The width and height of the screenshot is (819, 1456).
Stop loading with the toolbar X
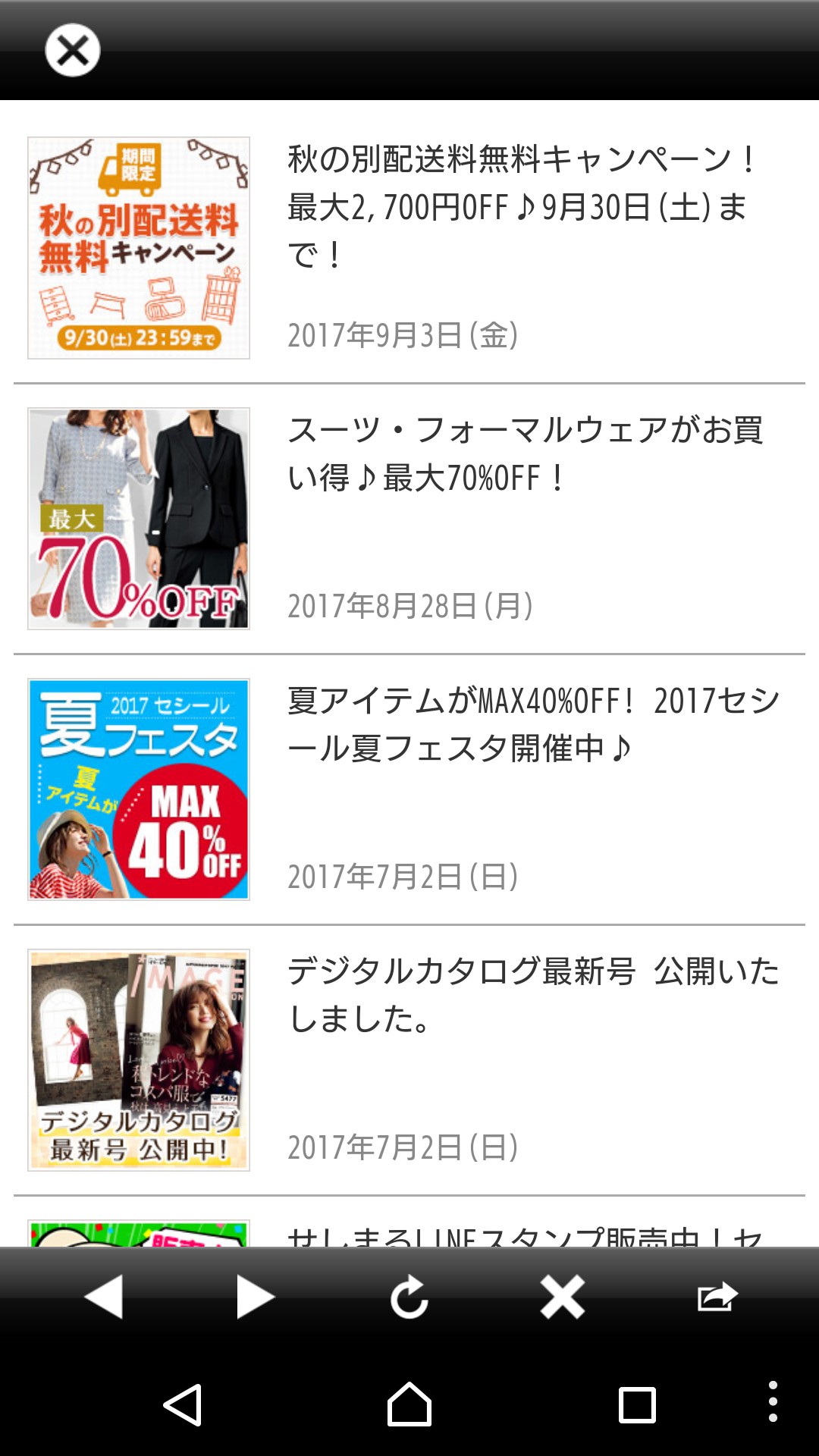(x=562, y=1297)
